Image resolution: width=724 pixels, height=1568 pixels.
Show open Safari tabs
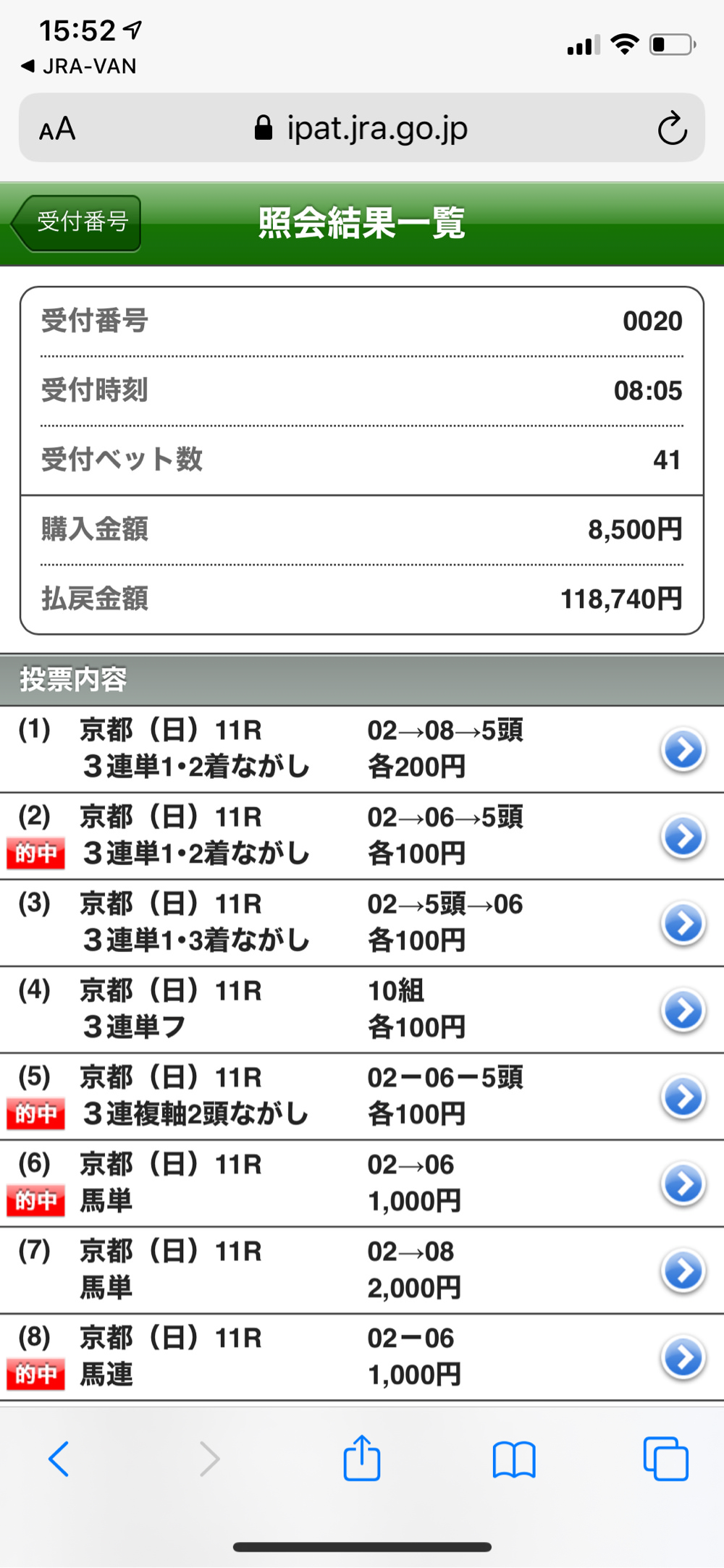[665, 1459]
